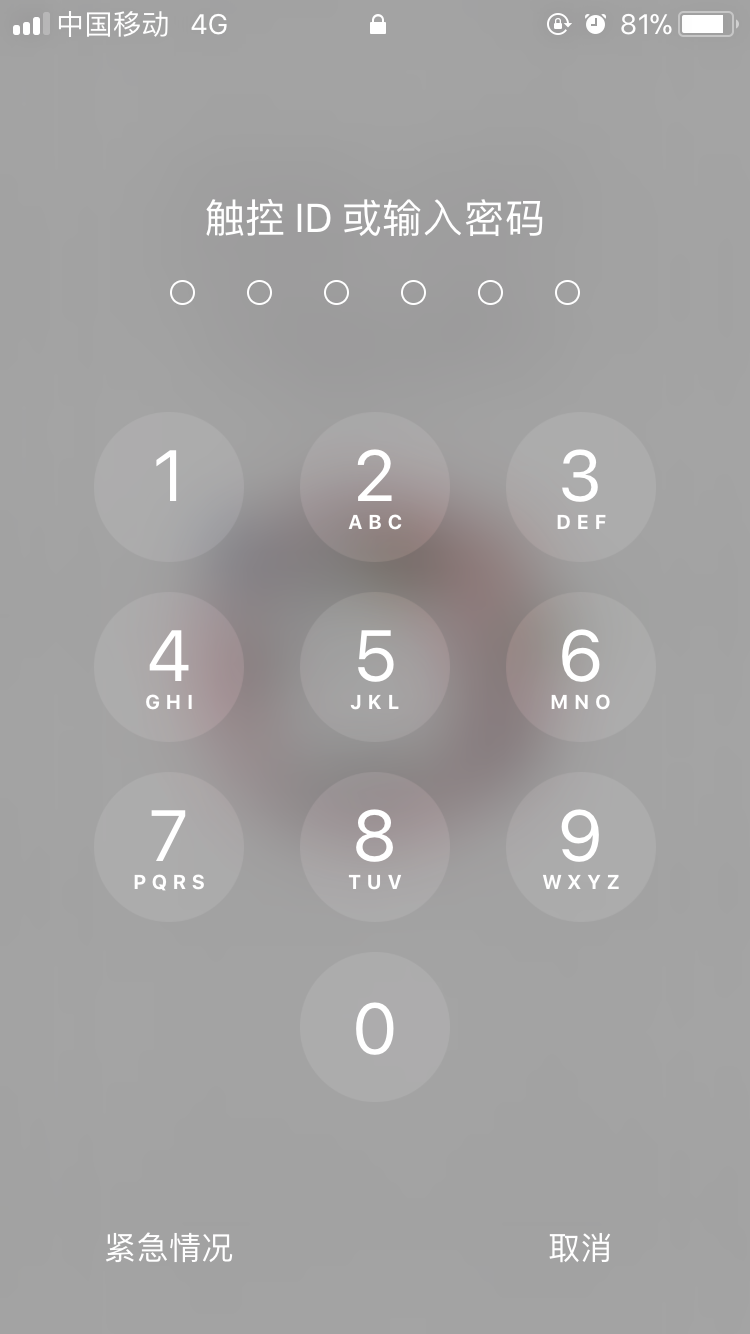Image resolution: width=750 pixels, height=1334 pixels.
Task: Tap the 4 GHI key
Action: tap(169, 667)
